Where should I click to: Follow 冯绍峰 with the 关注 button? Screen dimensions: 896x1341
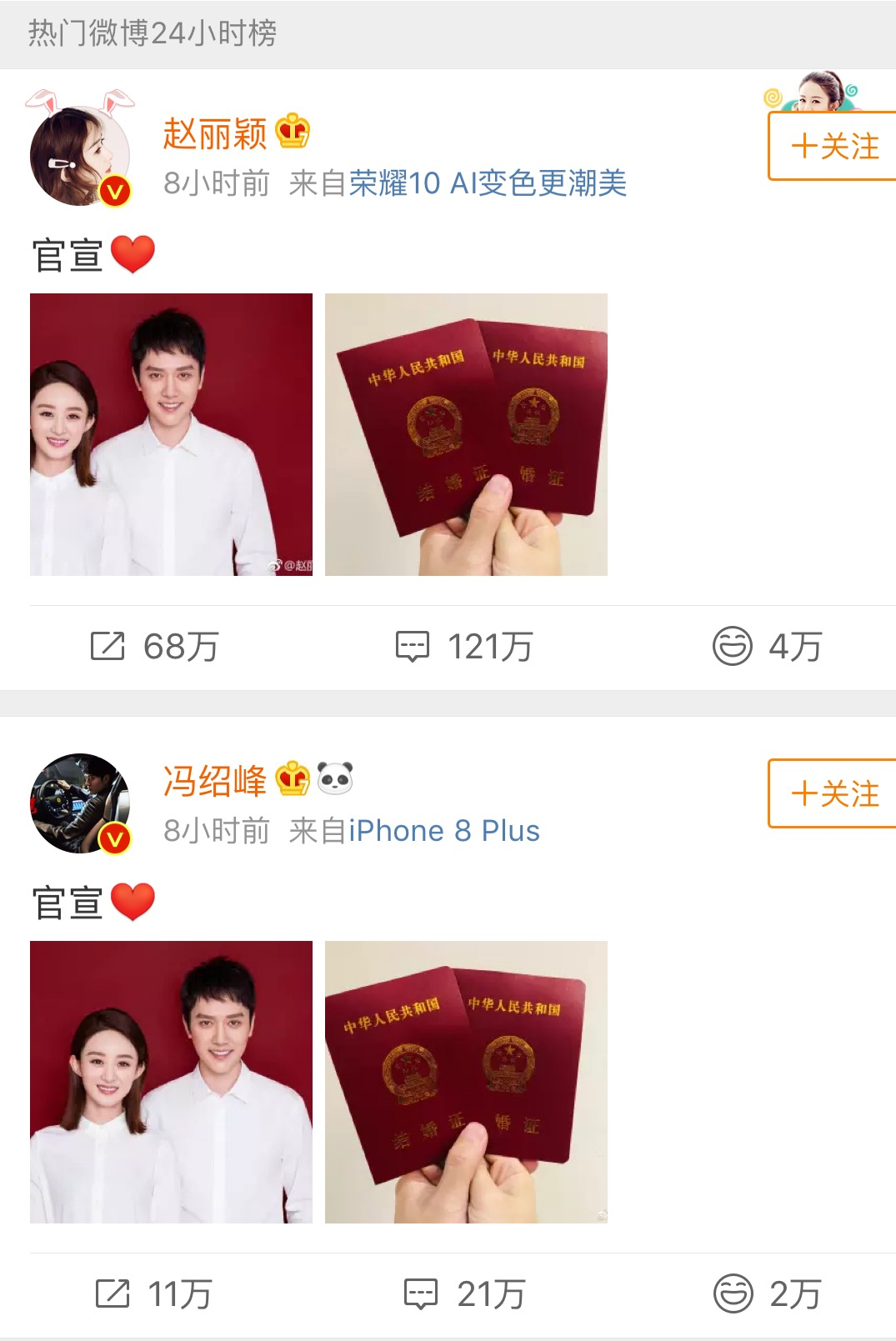click(833, 793)
